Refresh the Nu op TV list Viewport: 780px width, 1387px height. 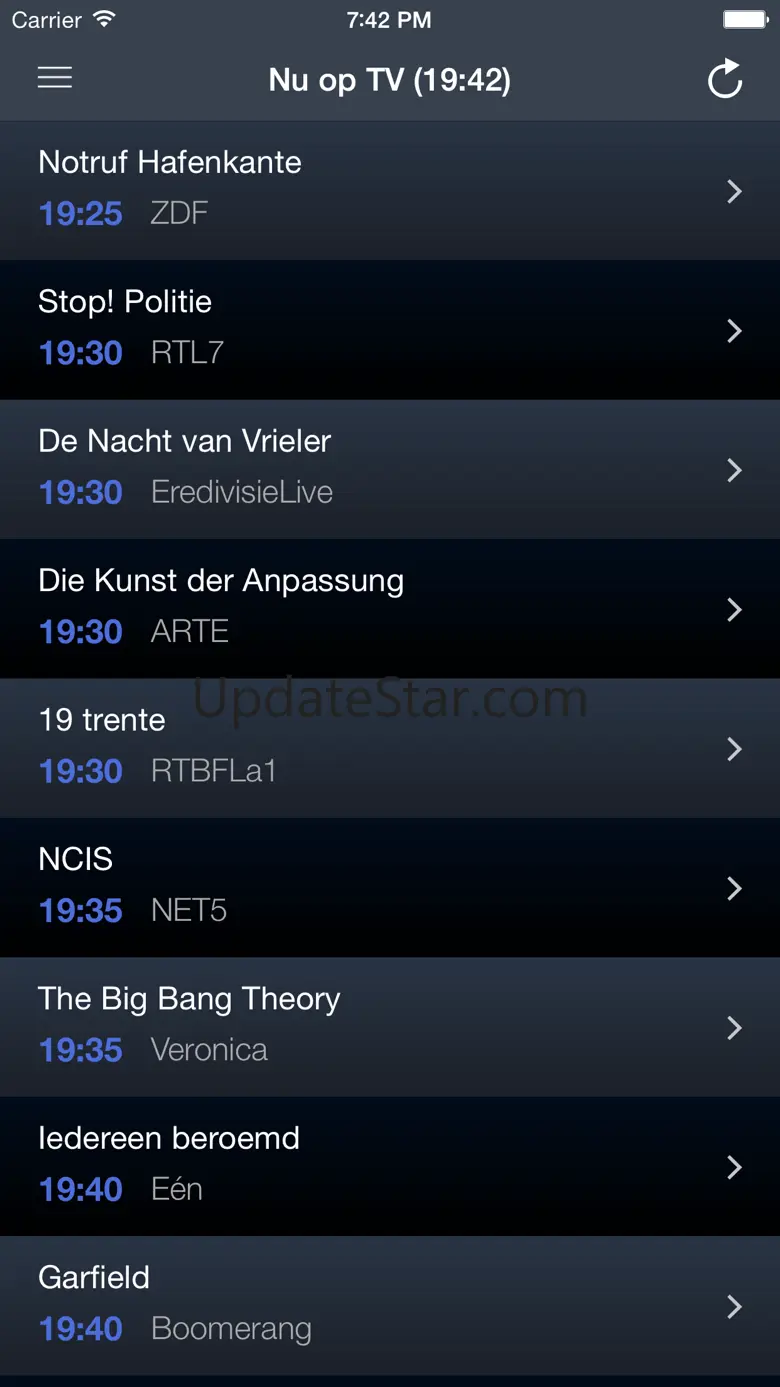click(724, 79)
